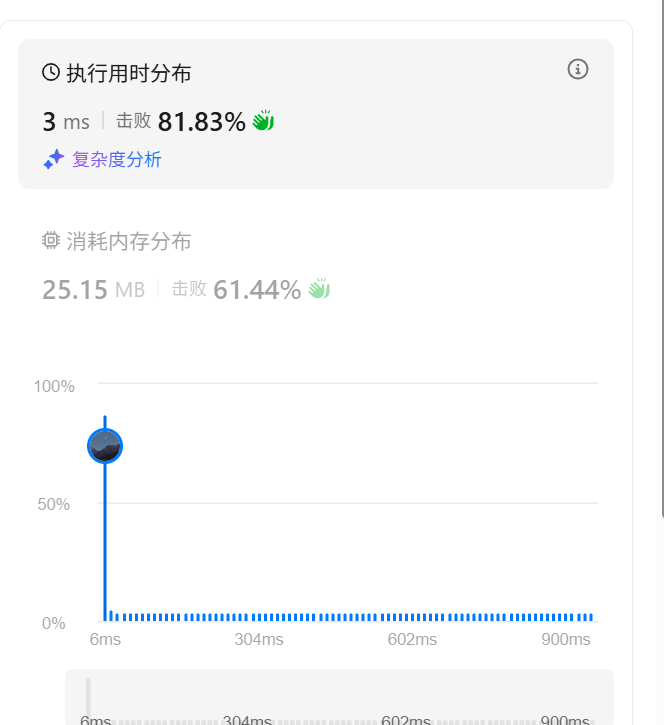This screenshot has height=725, width=664.
Task: Tap the avatar marker on the chart
Action: click(105, 445)
